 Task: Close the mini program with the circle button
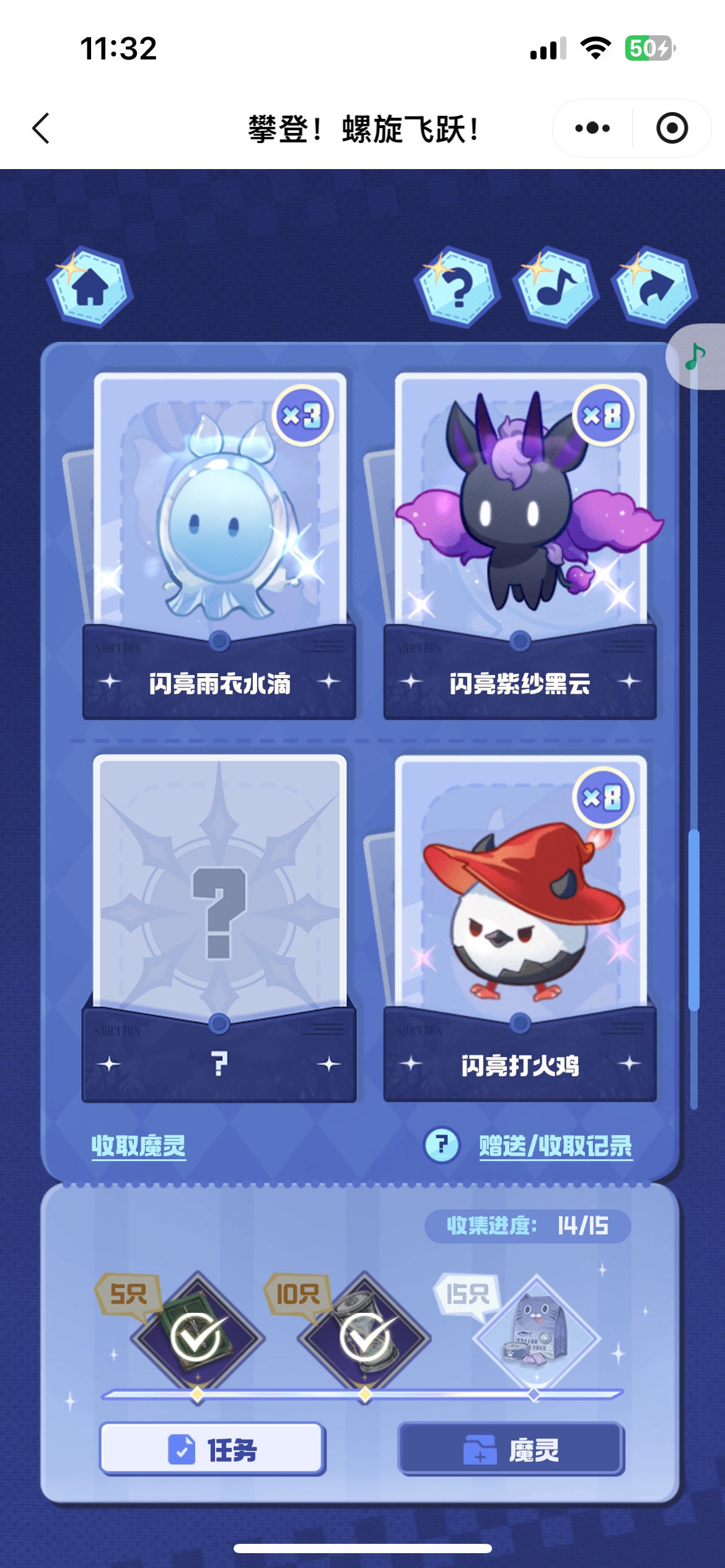pos(672,128)
